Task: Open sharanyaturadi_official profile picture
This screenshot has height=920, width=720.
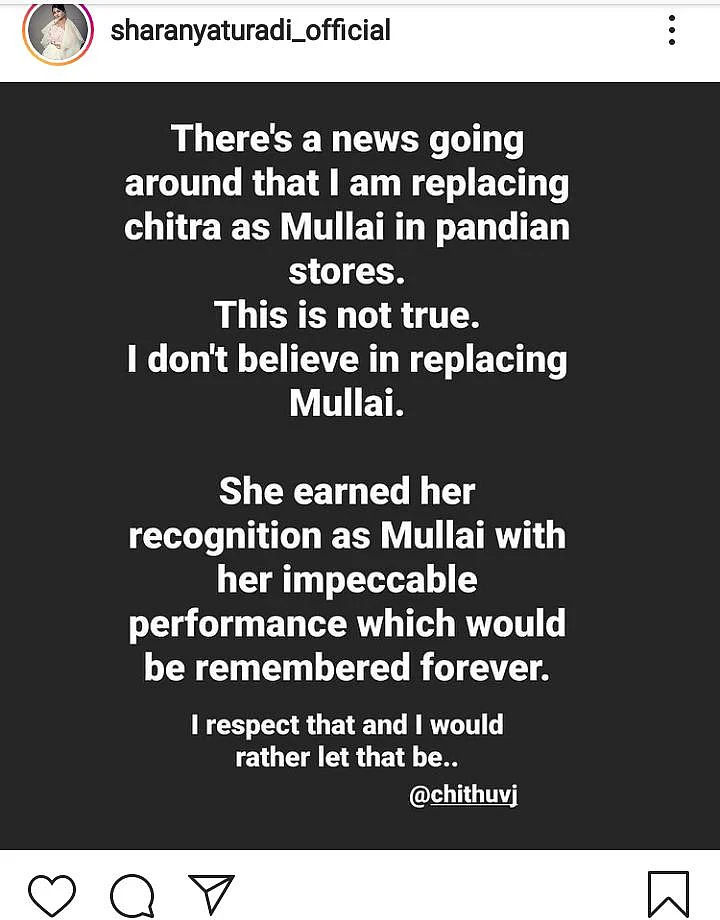Action: pyautogui.click(x=55, y=33)
